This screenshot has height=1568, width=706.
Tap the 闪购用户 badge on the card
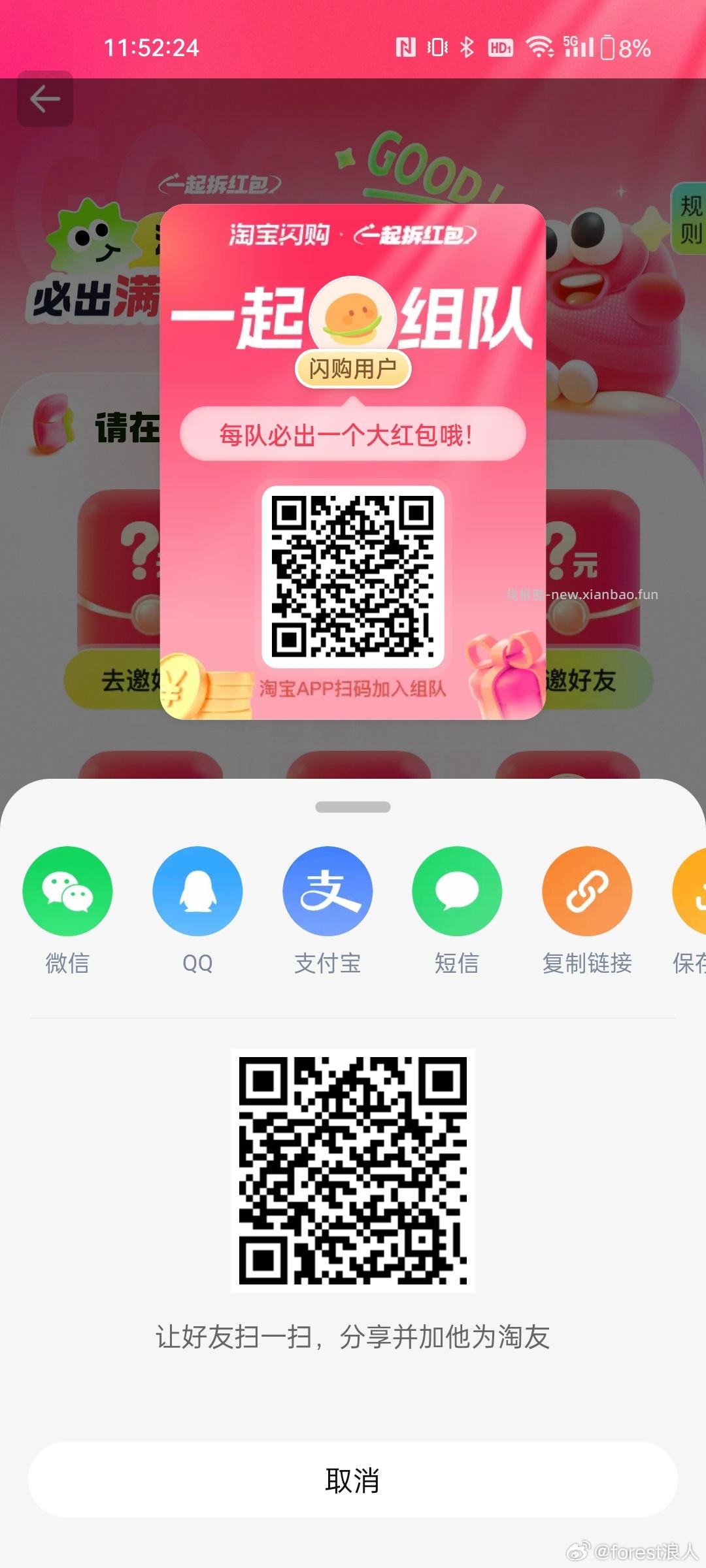pyautogui.click(x=352, y=368)
